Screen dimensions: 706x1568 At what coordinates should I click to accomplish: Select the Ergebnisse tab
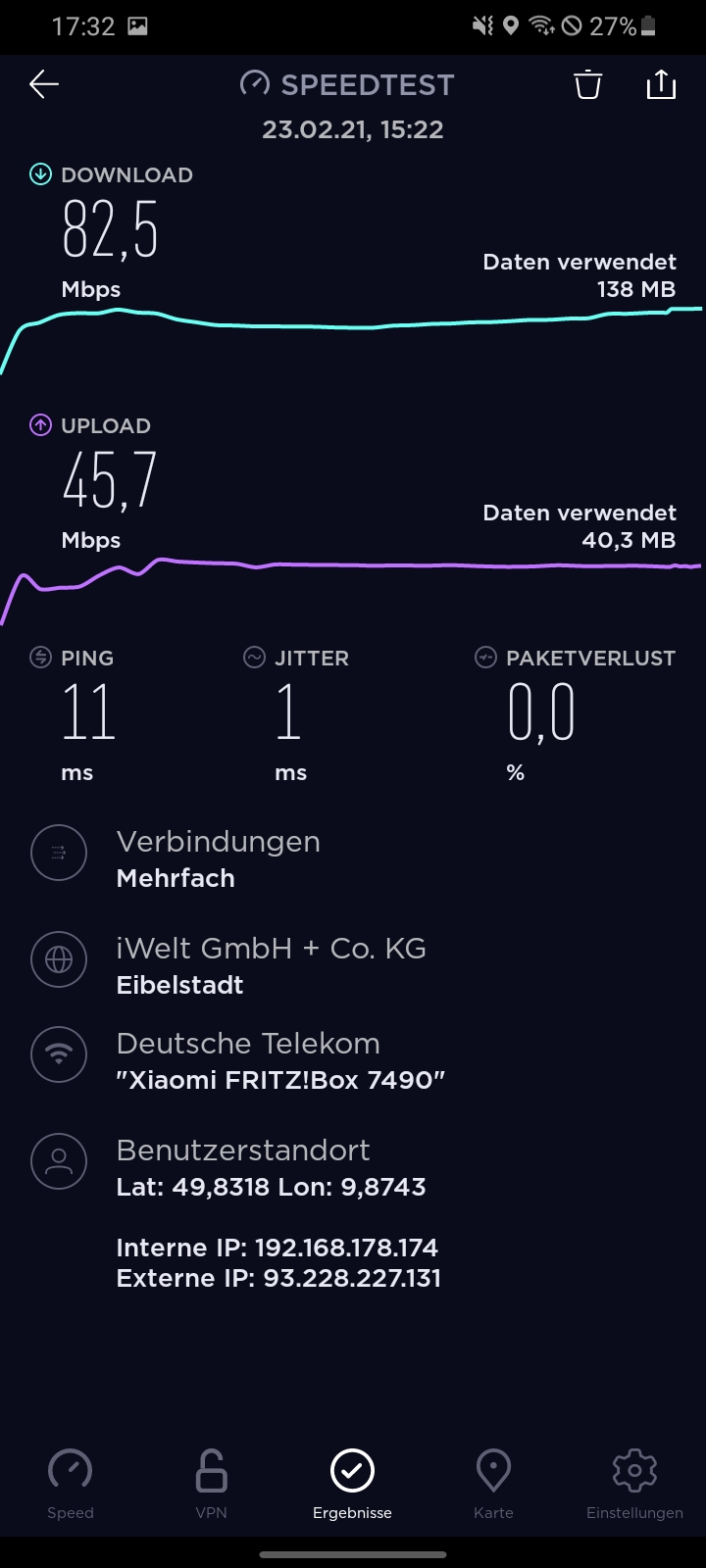[352, 1482]
